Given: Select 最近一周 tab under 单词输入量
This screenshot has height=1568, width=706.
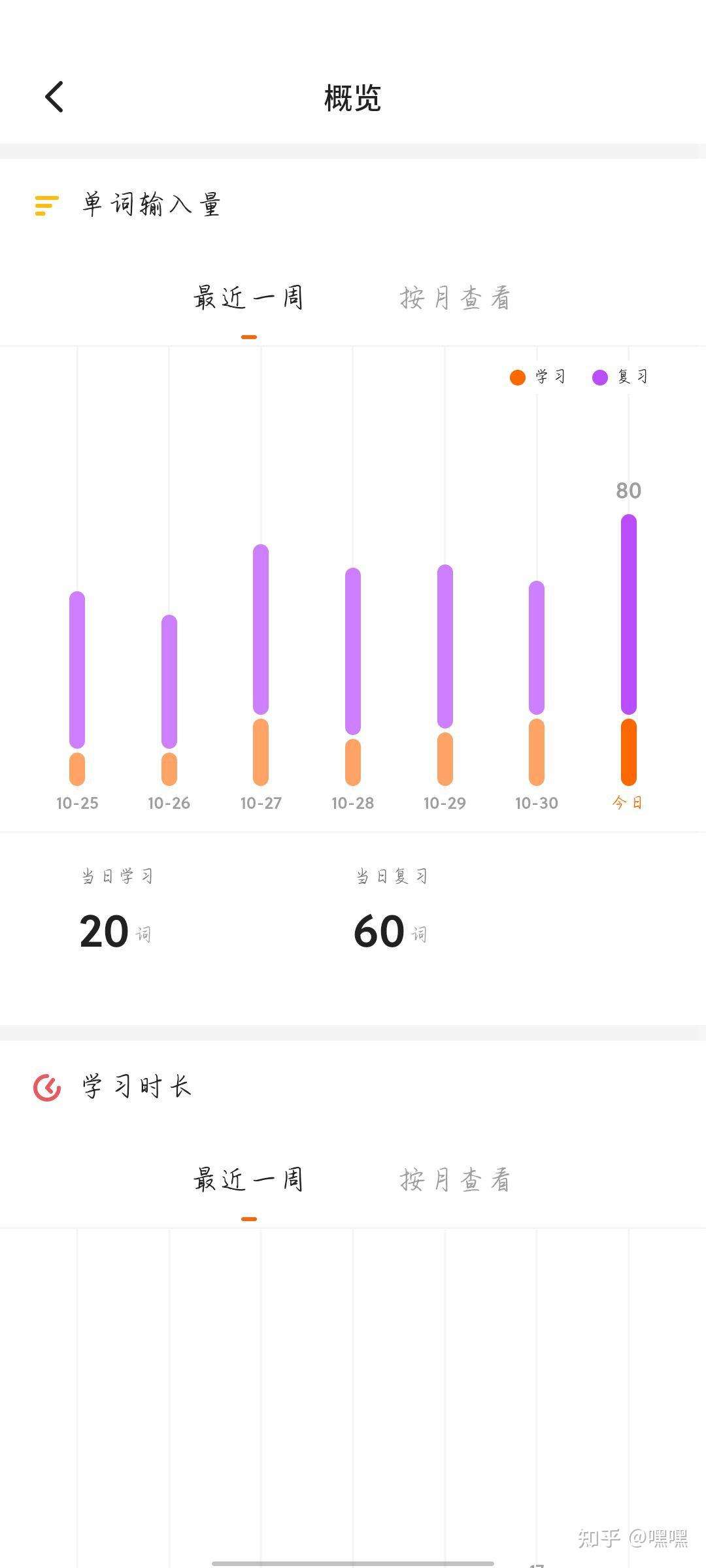Looking at the screenshot, I should (248, 298).
